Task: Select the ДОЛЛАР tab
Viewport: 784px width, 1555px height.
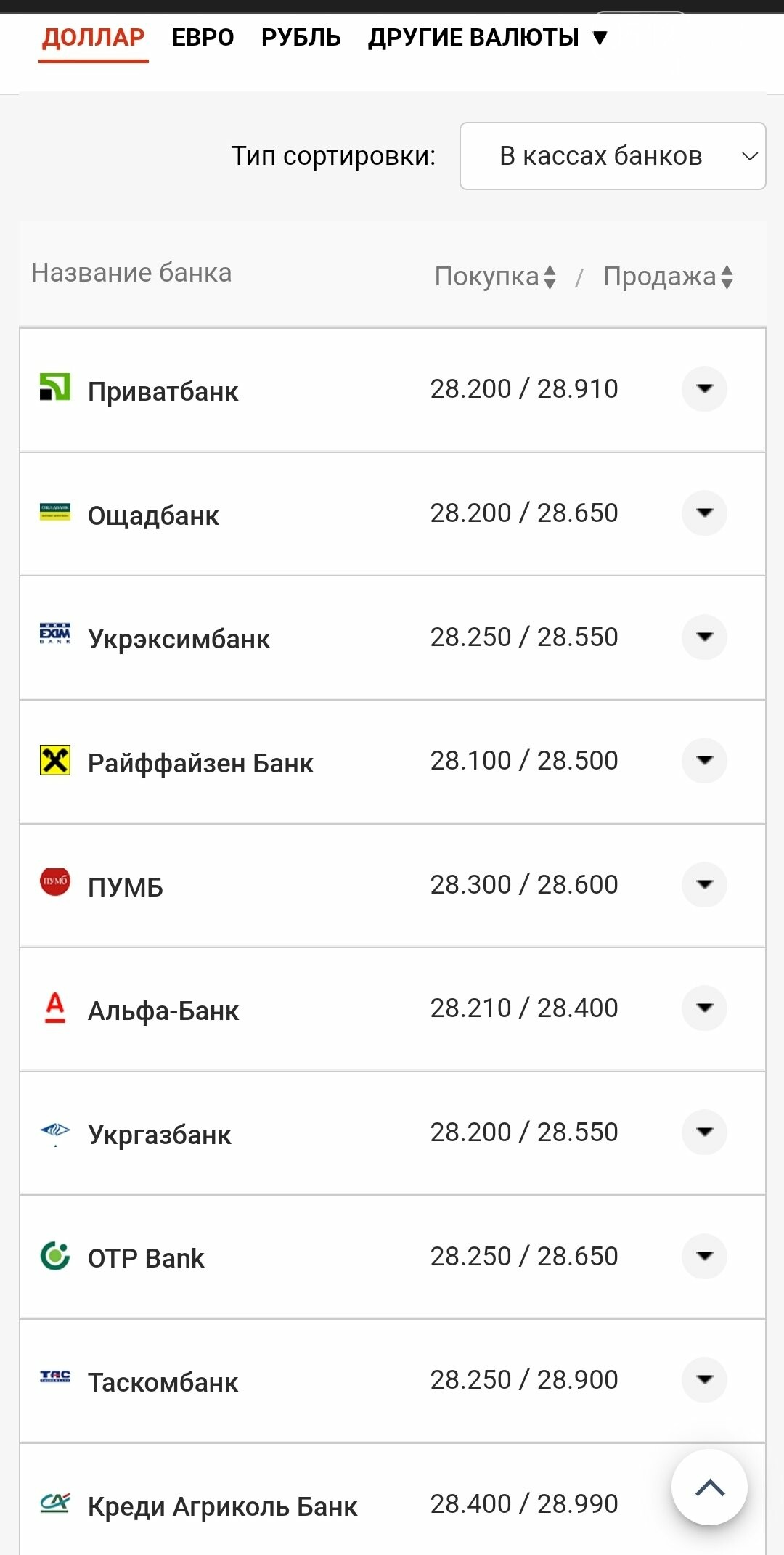Action: (94, 37)
